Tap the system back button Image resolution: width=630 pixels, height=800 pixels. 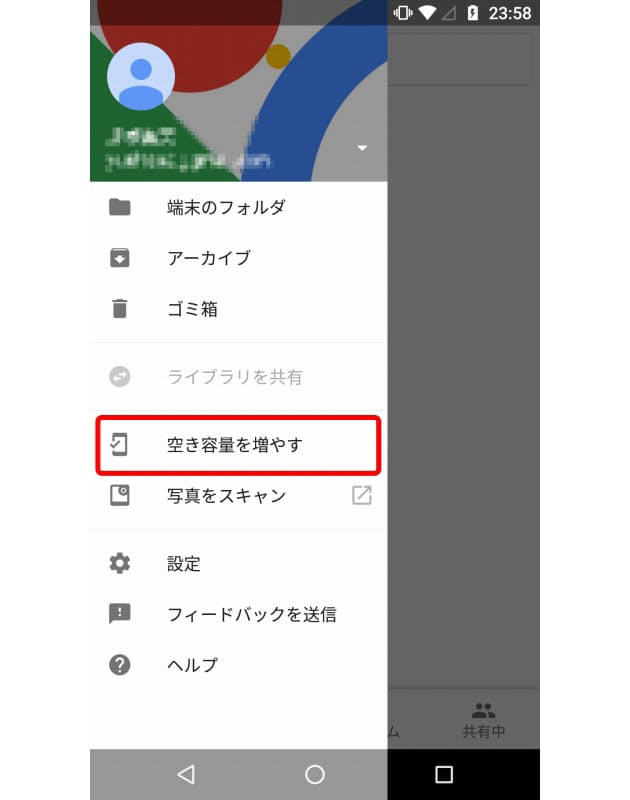click(185, 774)
